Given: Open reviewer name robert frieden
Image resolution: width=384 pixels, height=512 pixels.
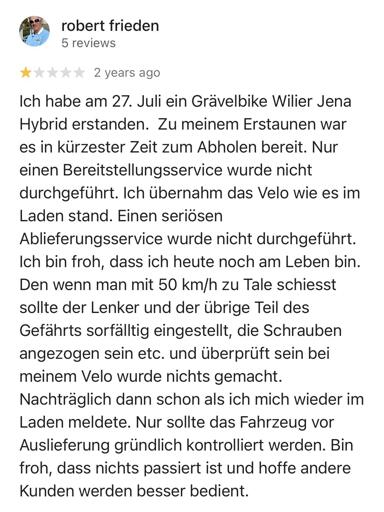Looking at the screenshot, I should click(x=110, y=26).
